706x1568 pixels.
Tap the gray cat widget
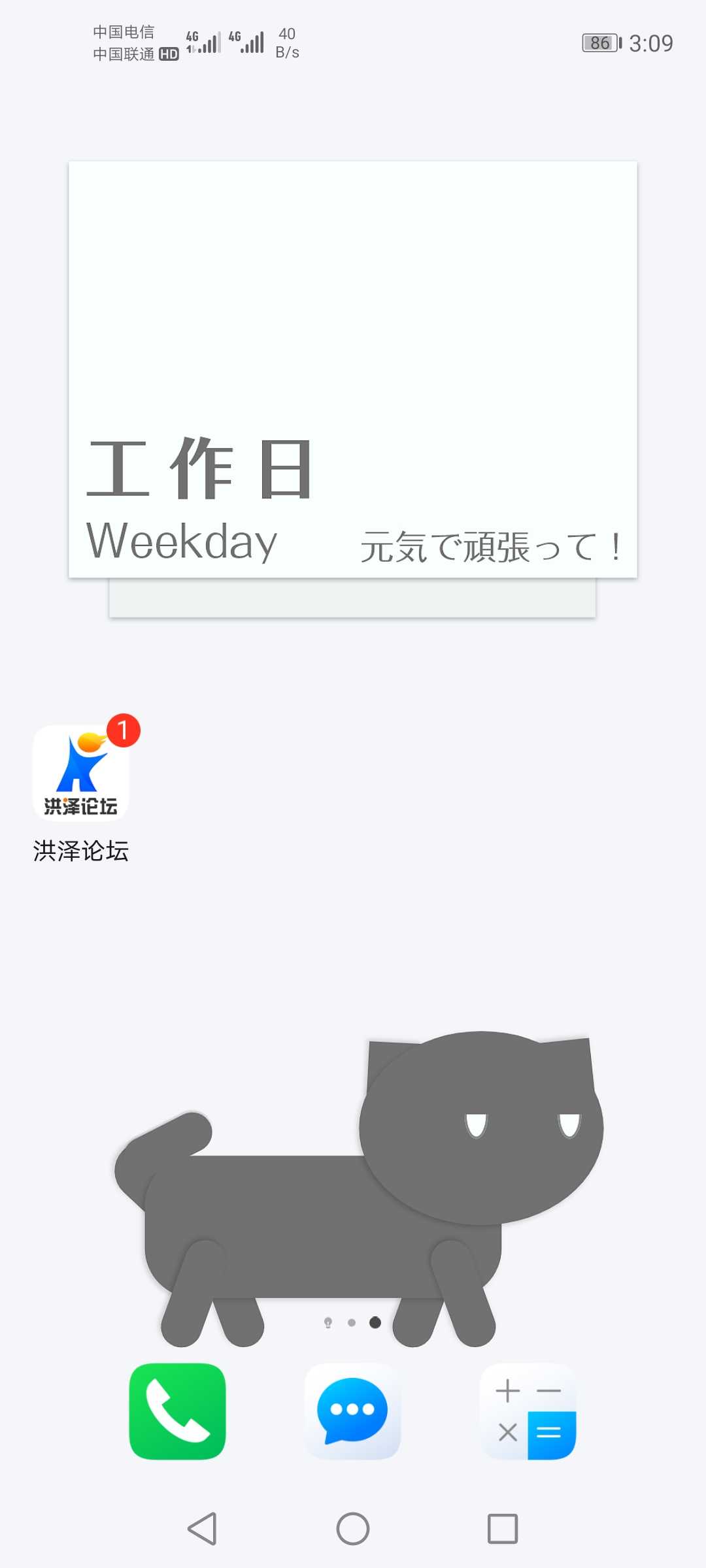point(359,1189)
